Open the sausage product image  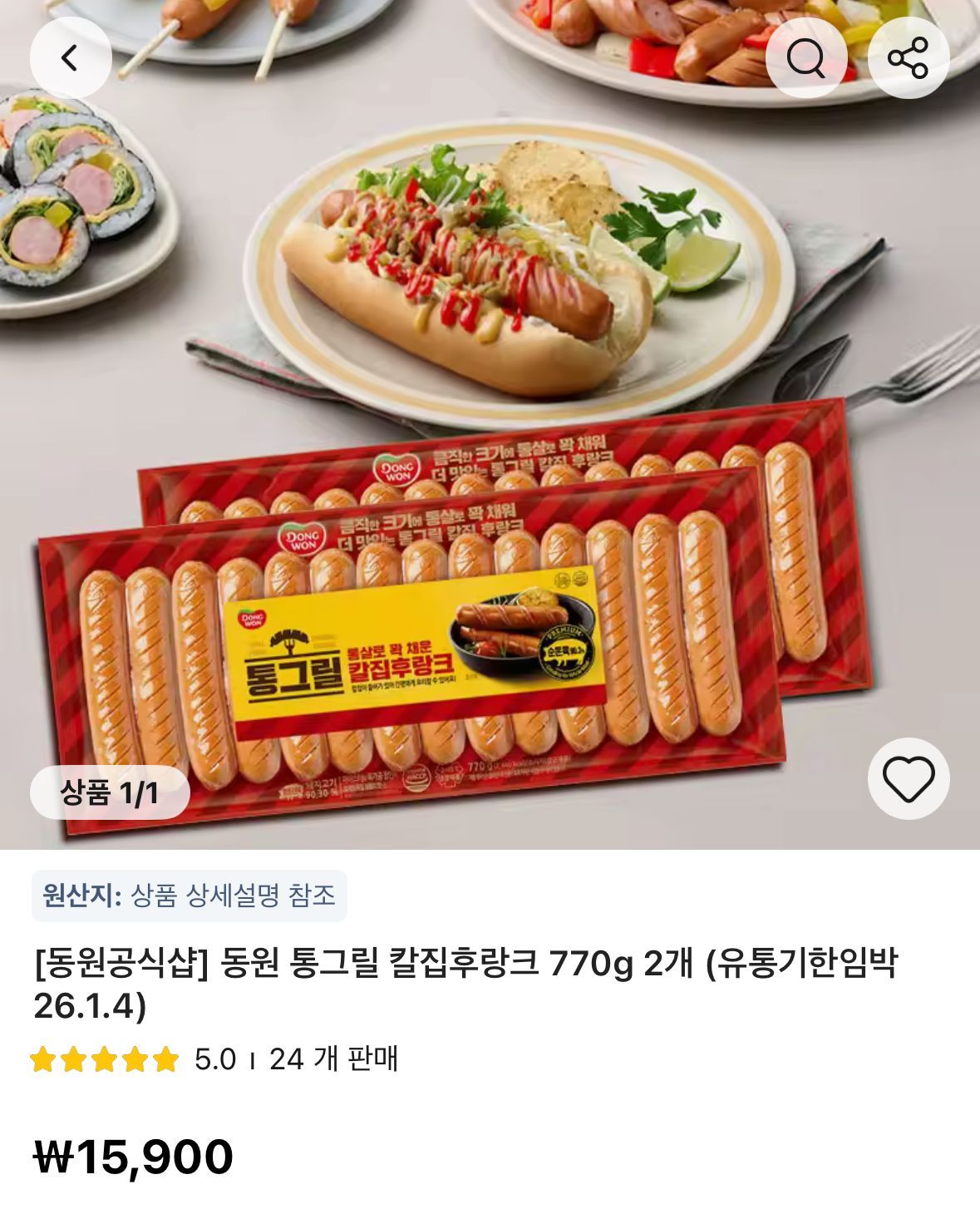pos(490,424)
